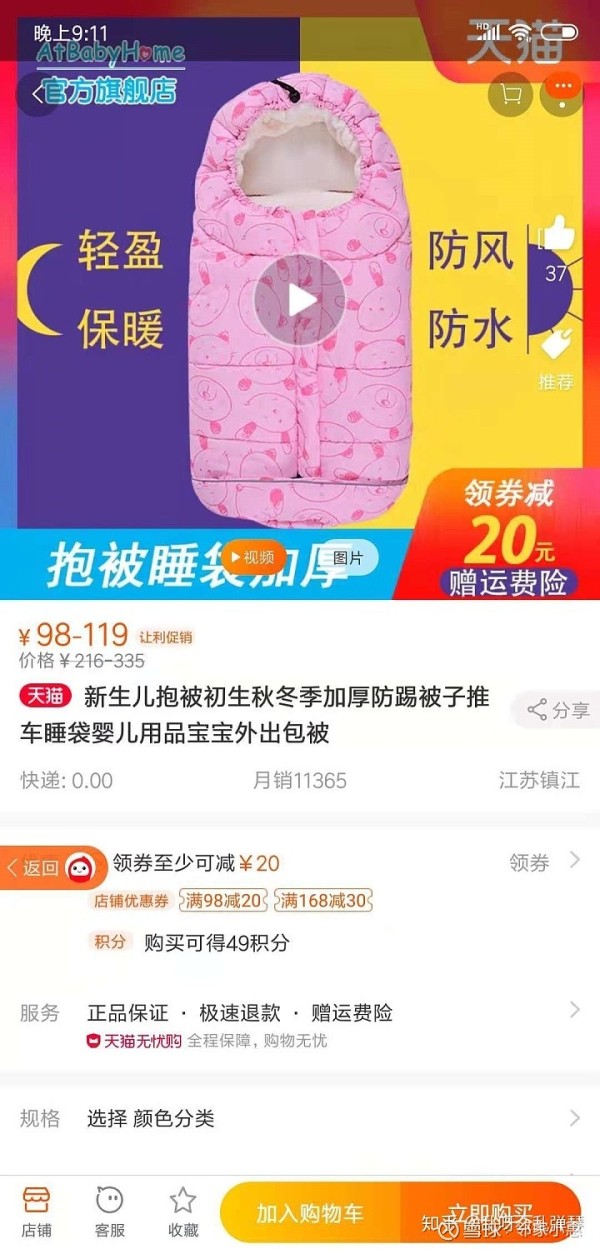This screenshot has height=1249, width=600.
Task: Add product to 收藏 favorites
Action: tap(183, 1211)
